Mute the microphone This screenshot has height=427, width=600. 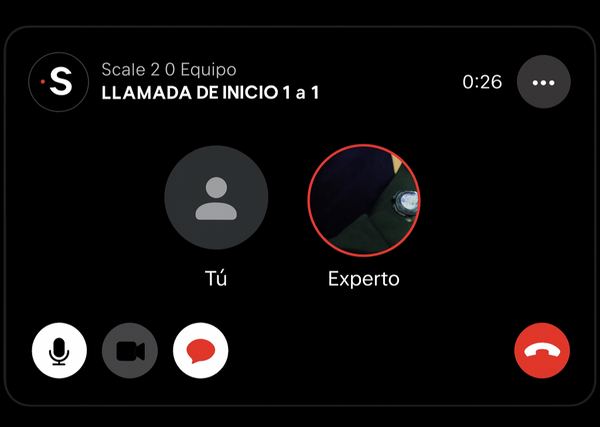tap(59, 351)
